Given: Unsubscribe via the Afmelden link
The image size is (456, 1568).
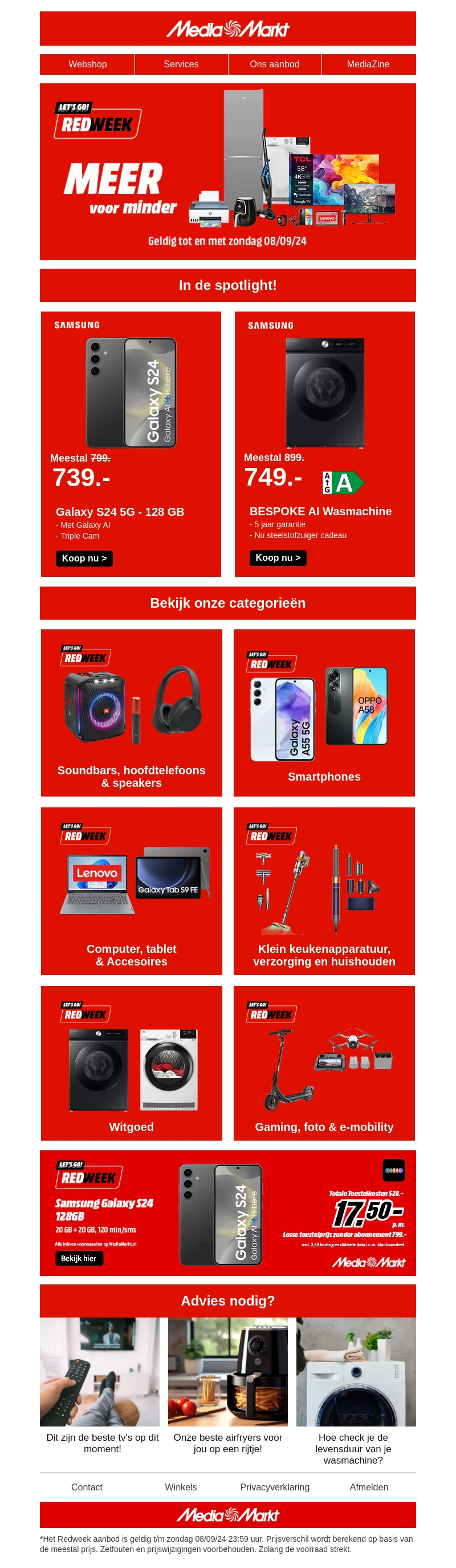Looking at the screenshot, I should [x=368, y=1487].
